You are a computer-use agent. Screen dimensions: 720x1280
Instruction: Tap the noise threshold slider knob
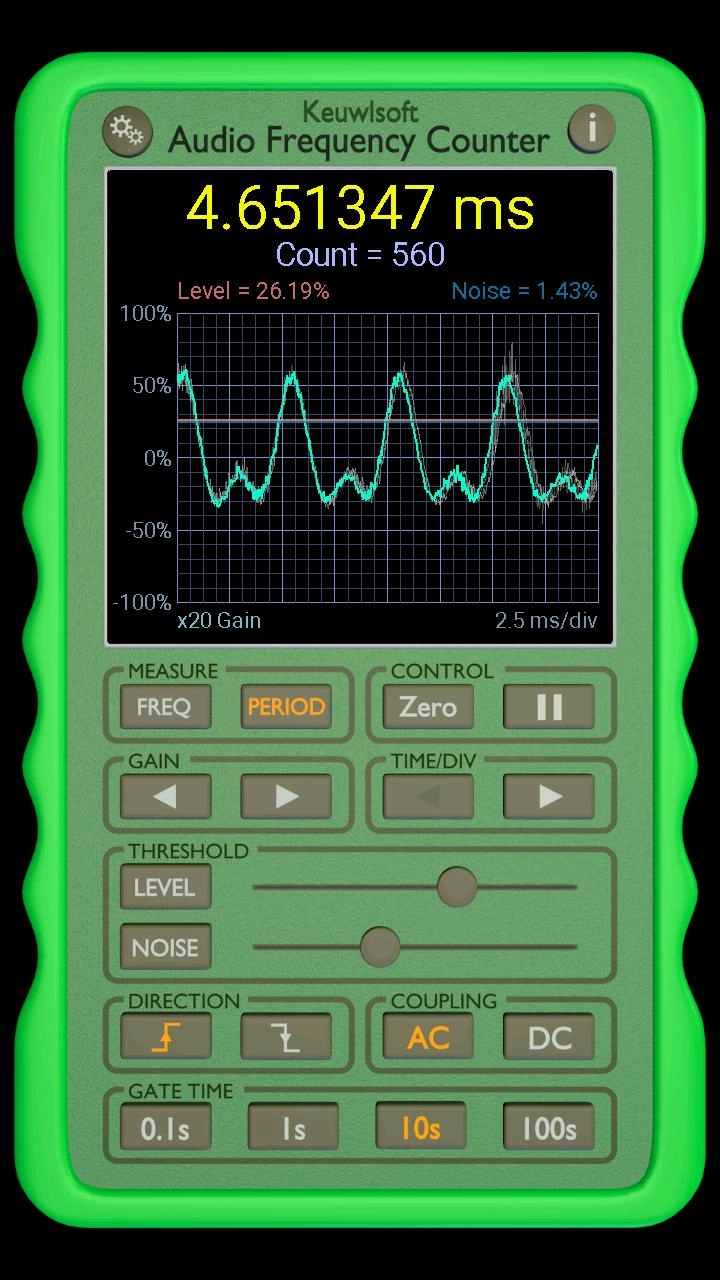coord(380,946)
